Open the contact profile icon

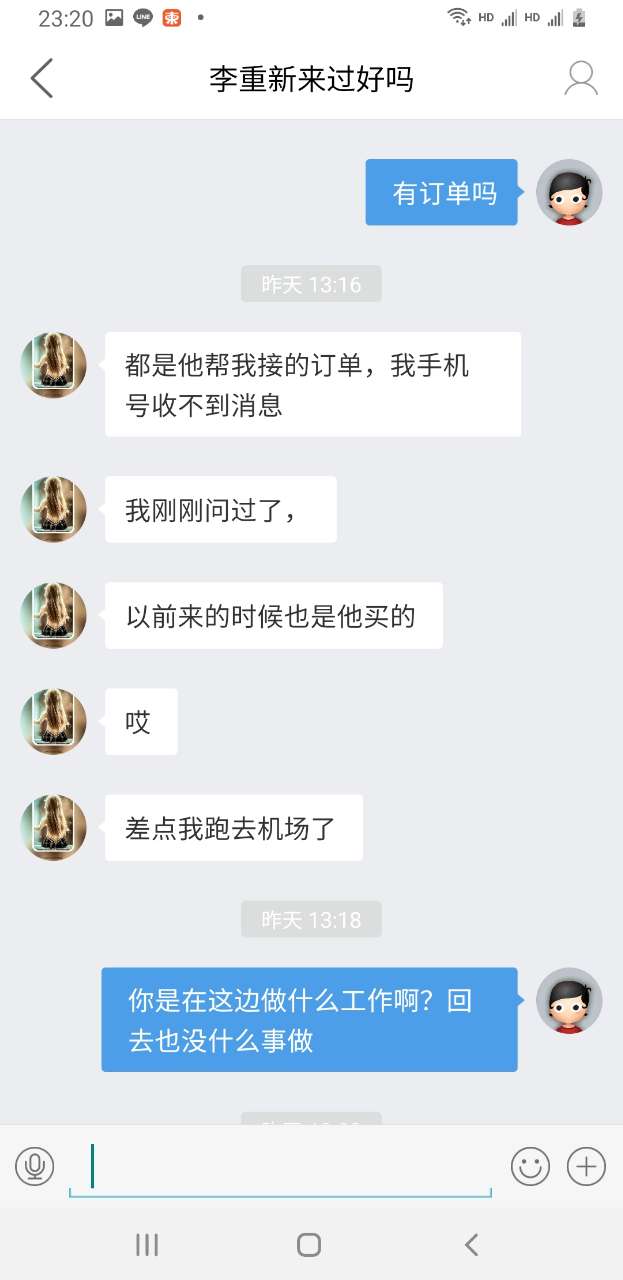click(x=581, y=78)
